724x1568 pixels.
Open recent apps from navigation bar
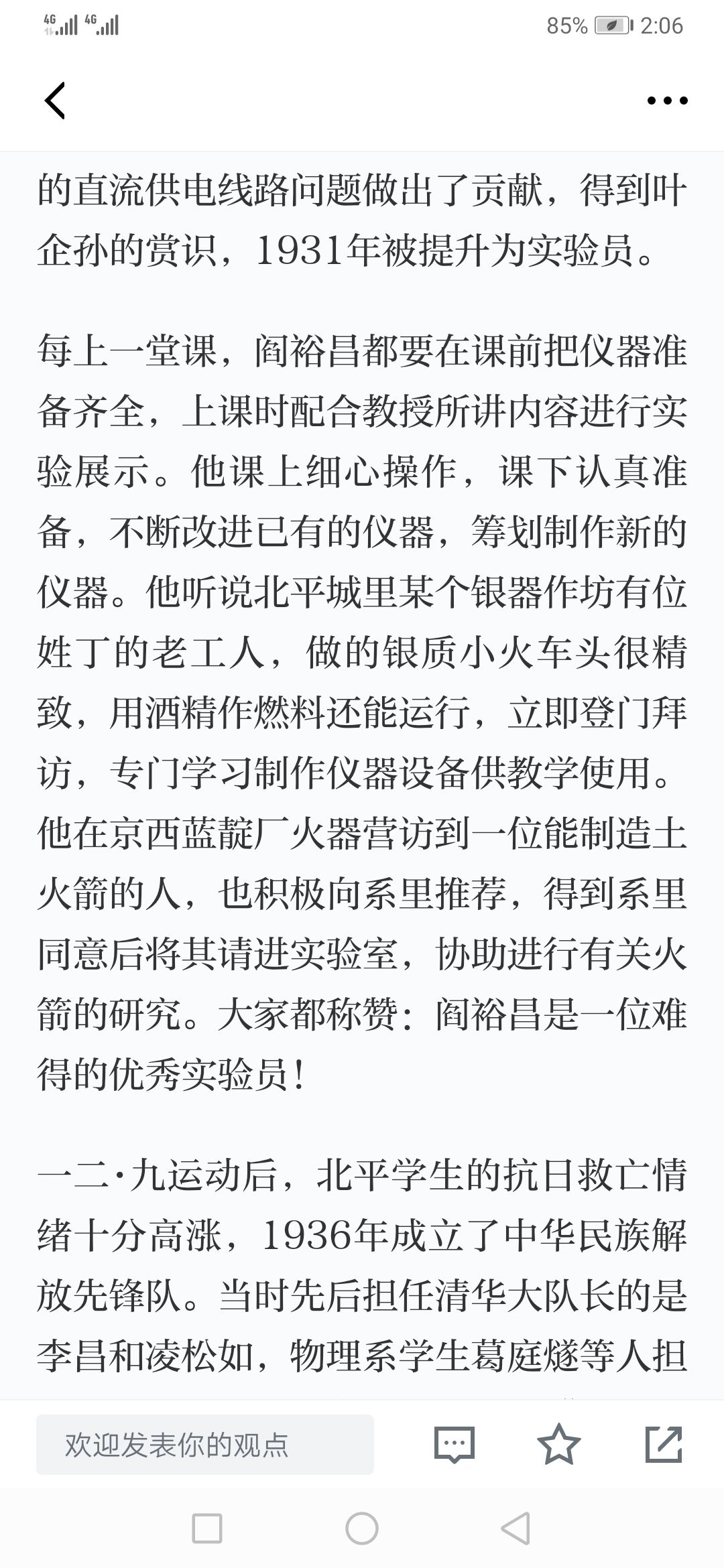[x=207, y=1528]
